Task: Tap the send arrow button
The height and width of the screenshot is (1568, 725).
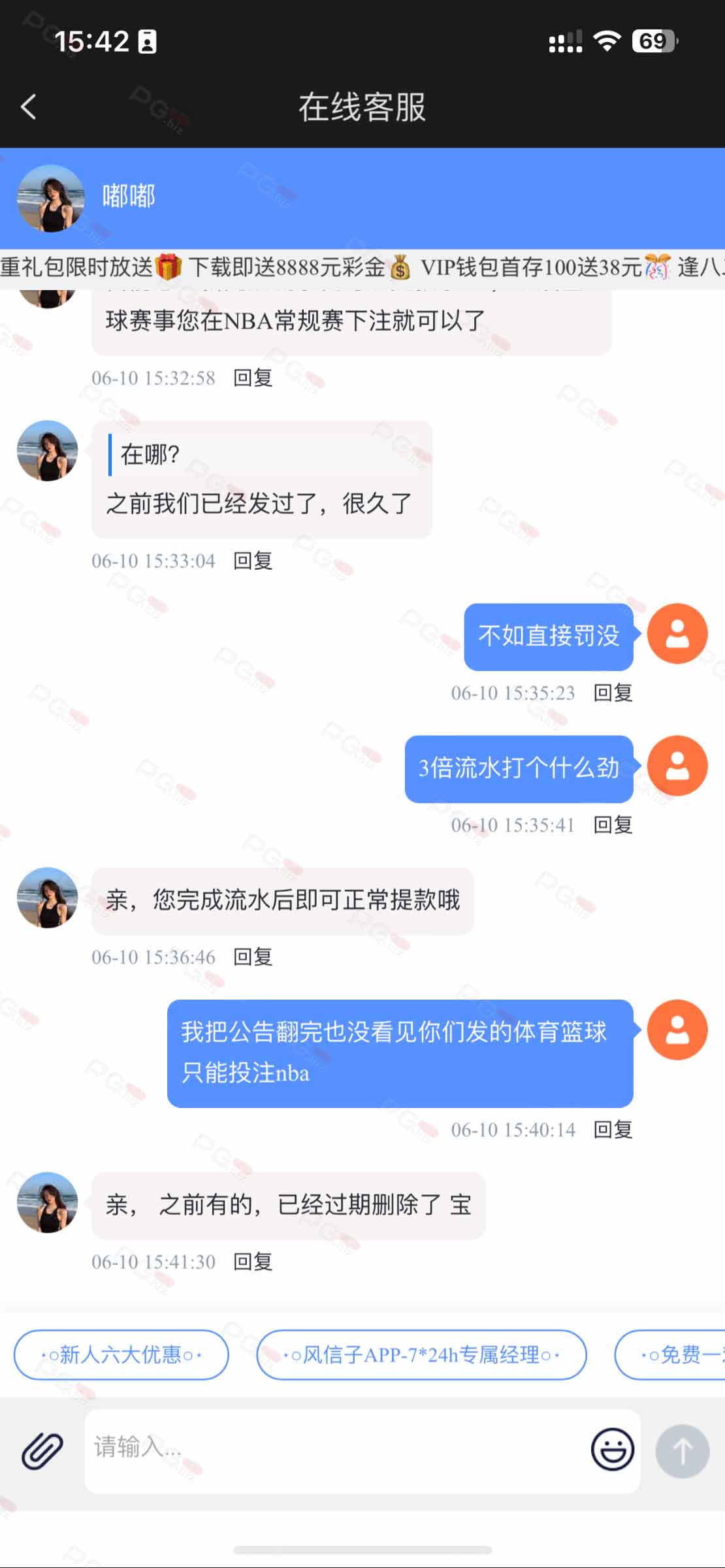Action: [x=683, y=1451]
